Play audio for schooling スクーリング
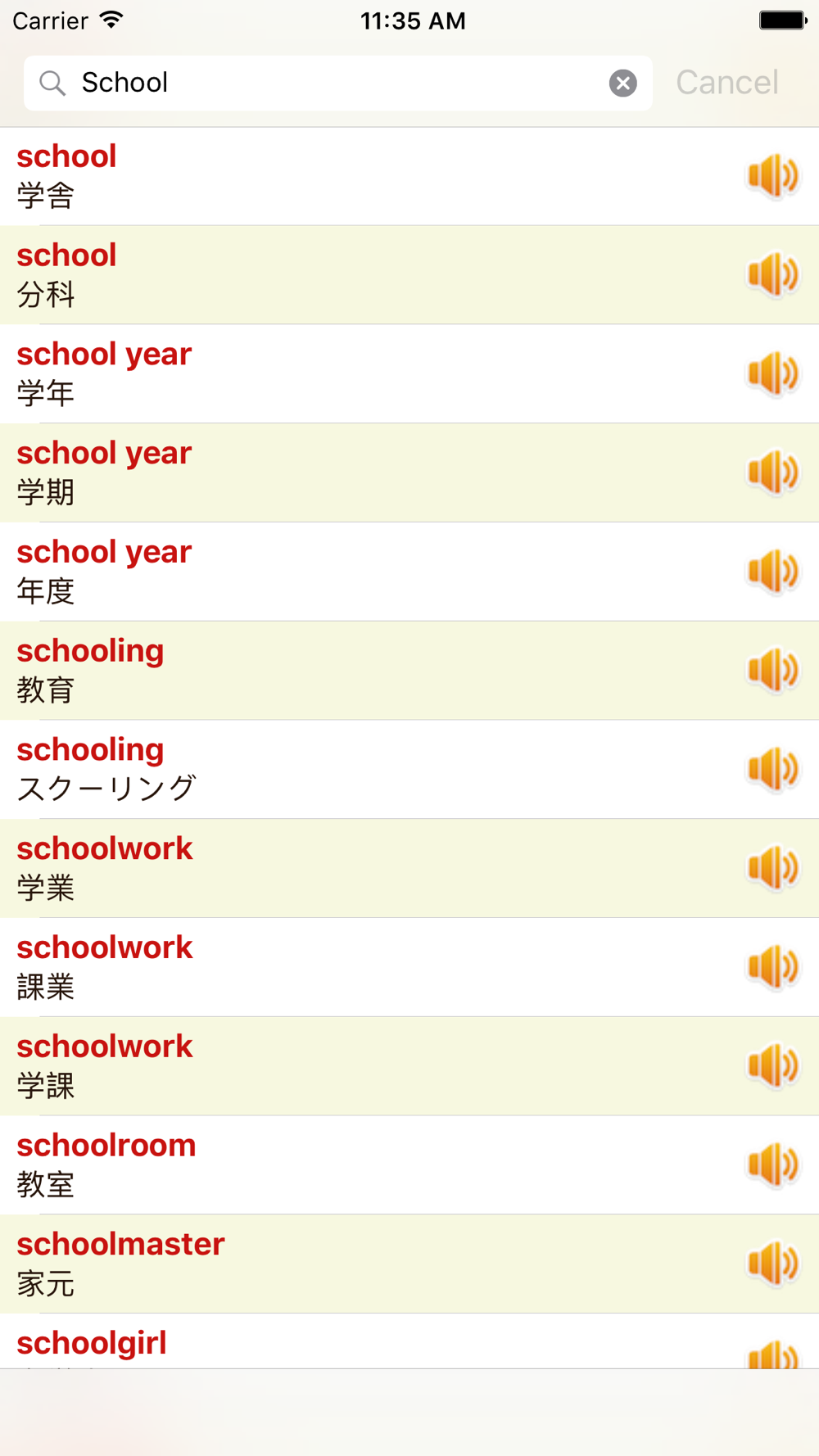819x1456 pixels. point(772,769)
